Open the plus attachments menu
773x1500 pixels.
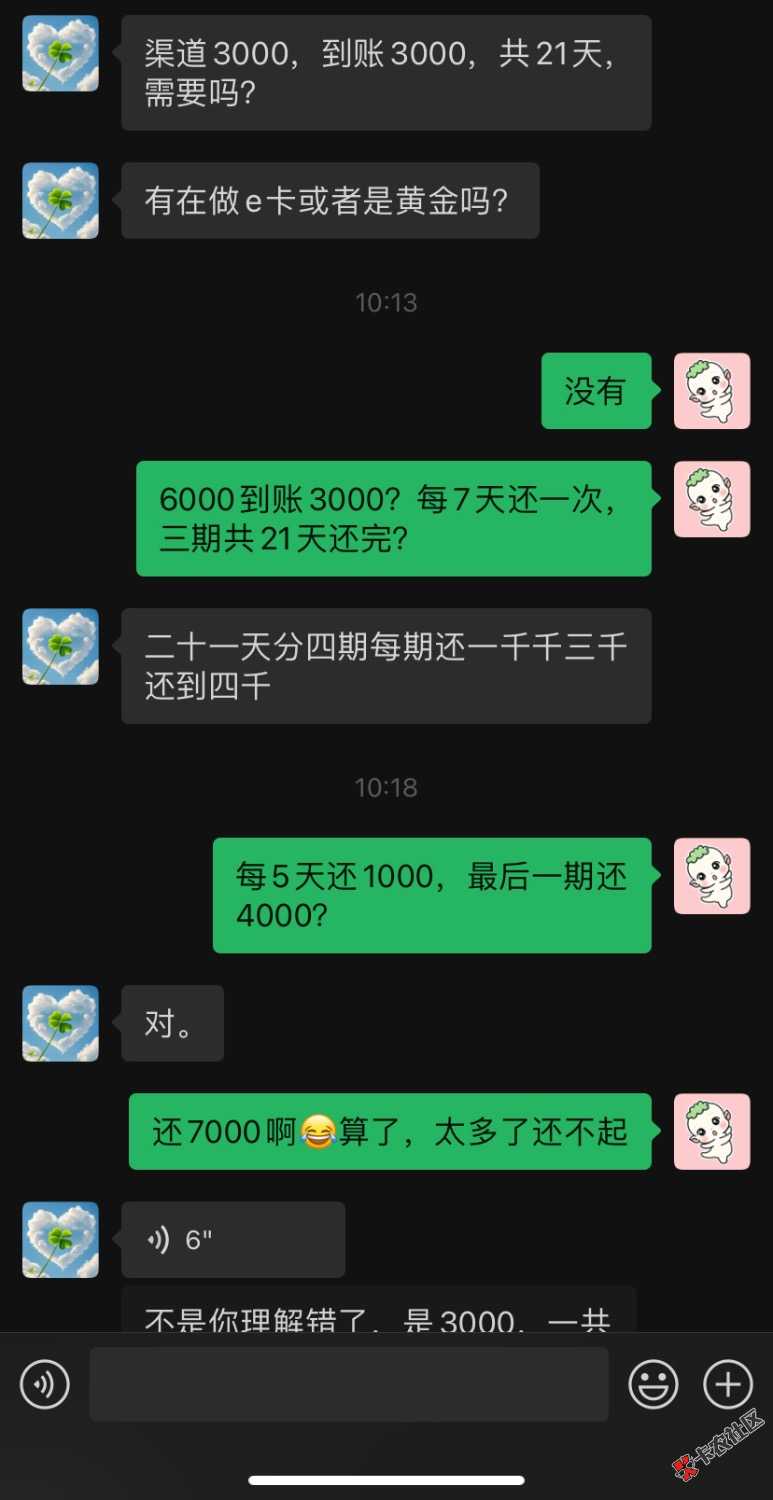[728, 1385]
